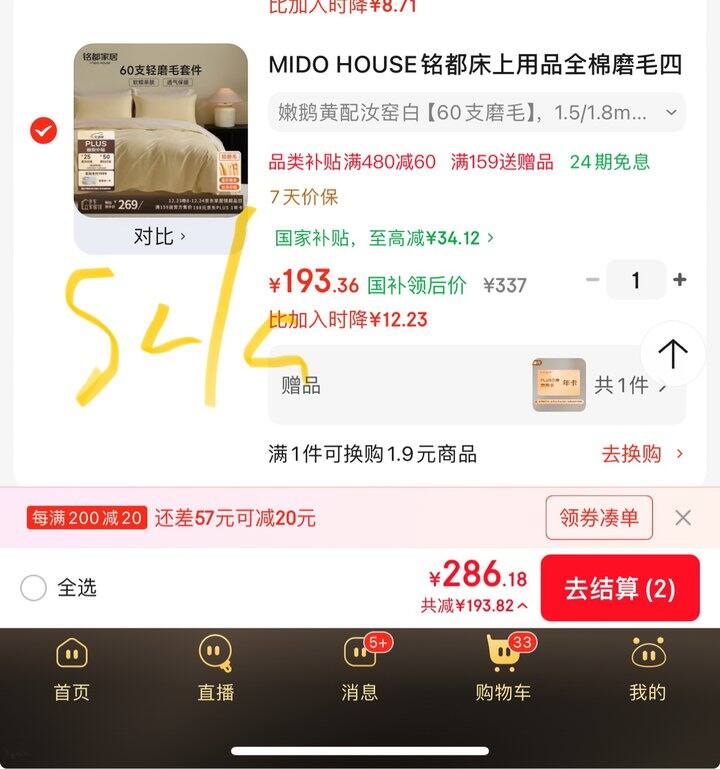This screenshot has height=769, width=720.
Task: View 共减¥193.82 discount breakdown
Action: (473, 606)
